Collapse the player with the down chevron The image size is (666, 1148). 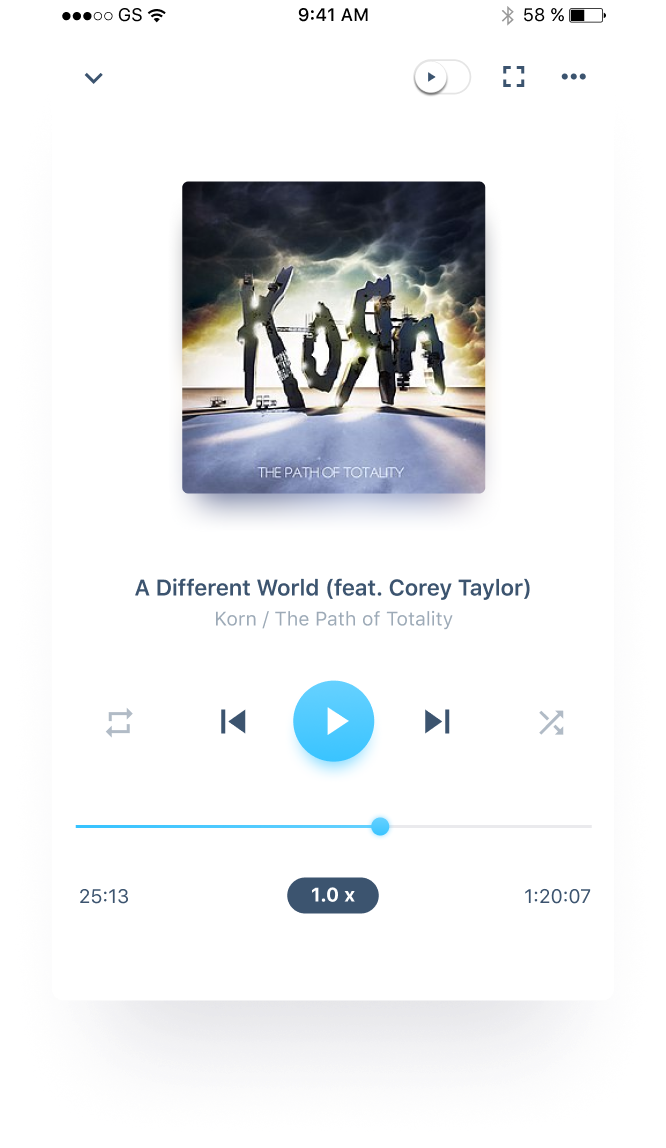pos(94,78)
